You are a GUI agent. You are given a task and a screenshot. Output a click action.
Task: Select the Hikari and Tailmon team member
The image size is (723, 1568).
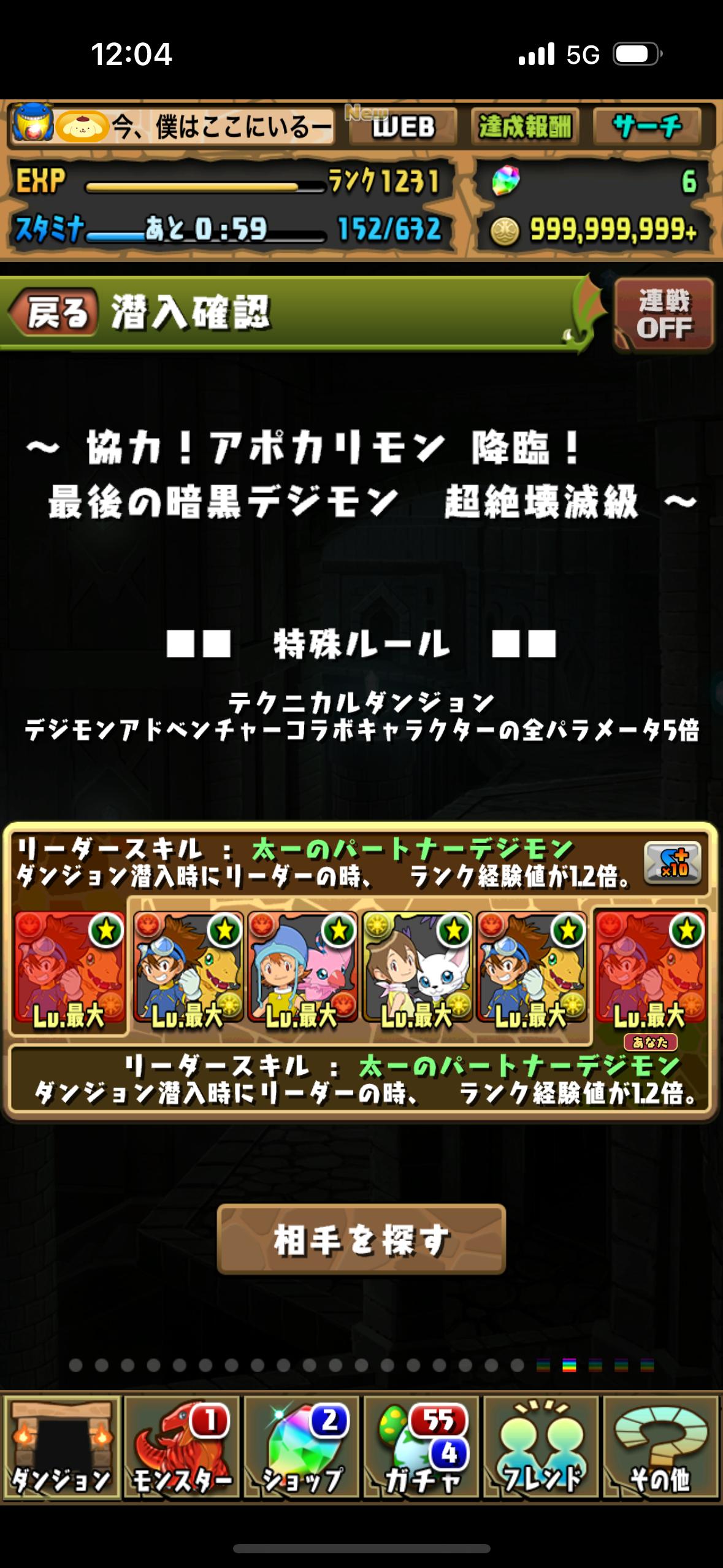tap(417, 970)
